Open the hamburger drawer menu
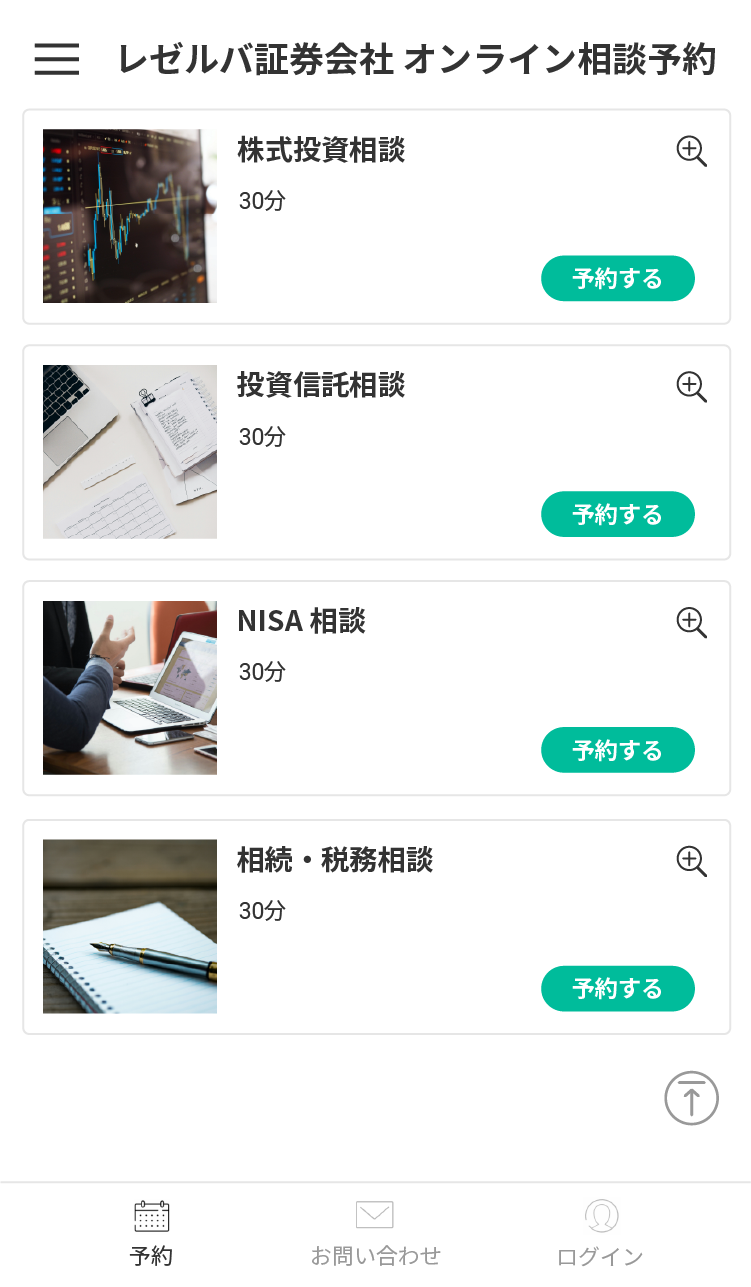This screenshot has height=1287, width=751. pos(57,60)
